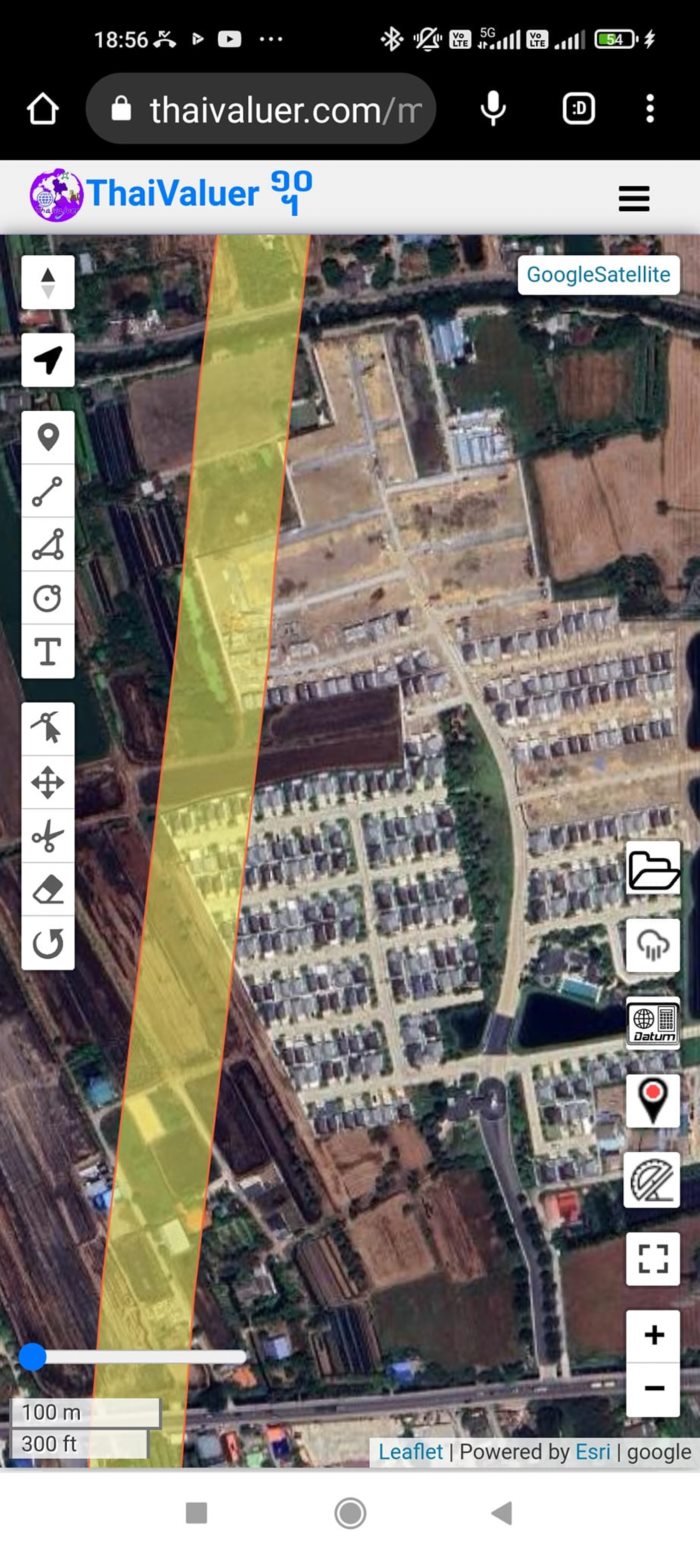This screenshot has width=700, height=1555.
Task: Open the folder file button
Action: pos(653,868)
